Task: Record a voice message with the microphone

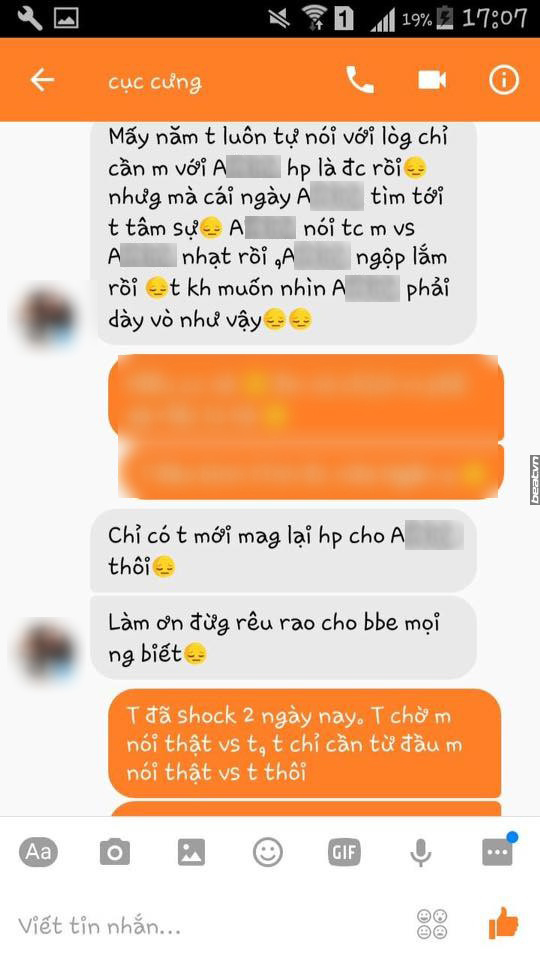Action: (x=421, y=852)
